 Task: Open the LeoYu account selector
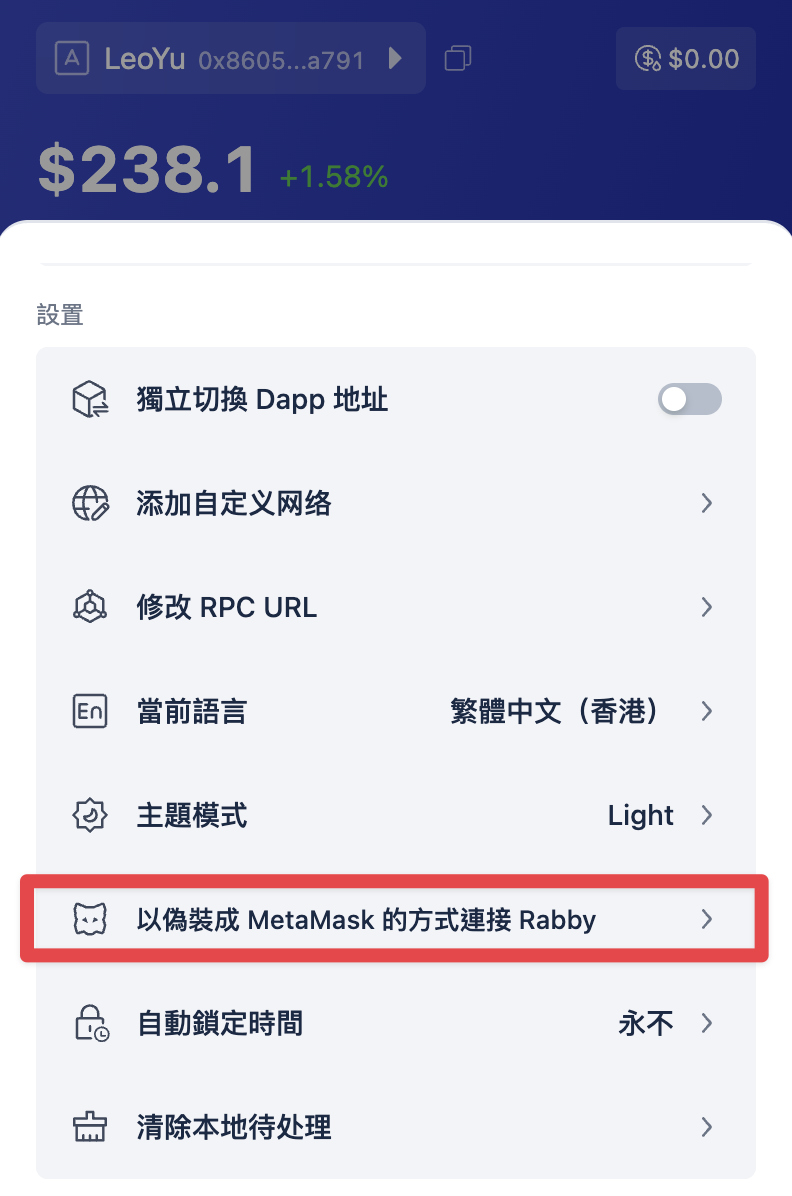click(230, 59)
